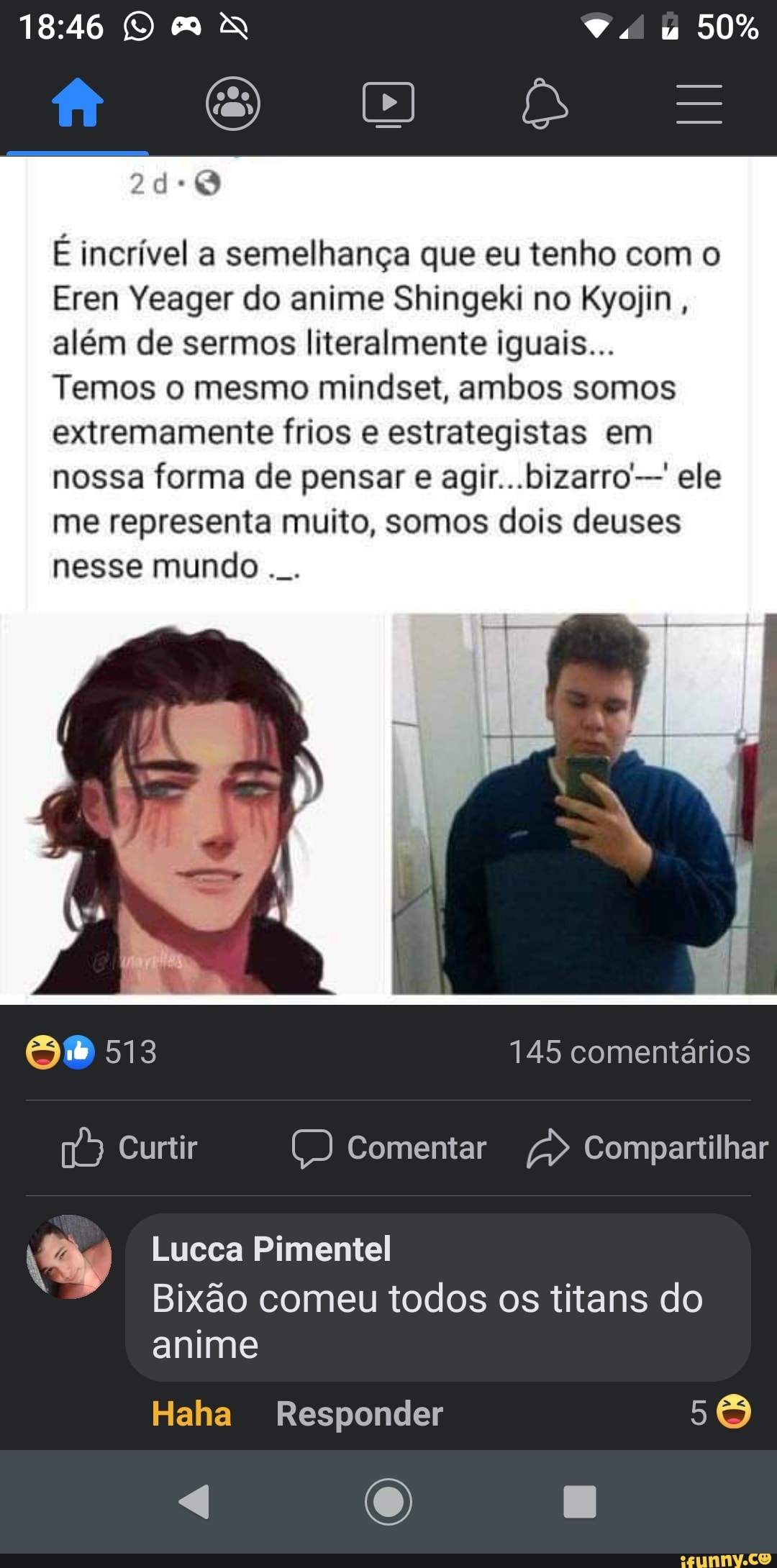Viewport: 777px width, 1568px height.
Task: Switch to the Watch videos tab
Action: [388, 104]
